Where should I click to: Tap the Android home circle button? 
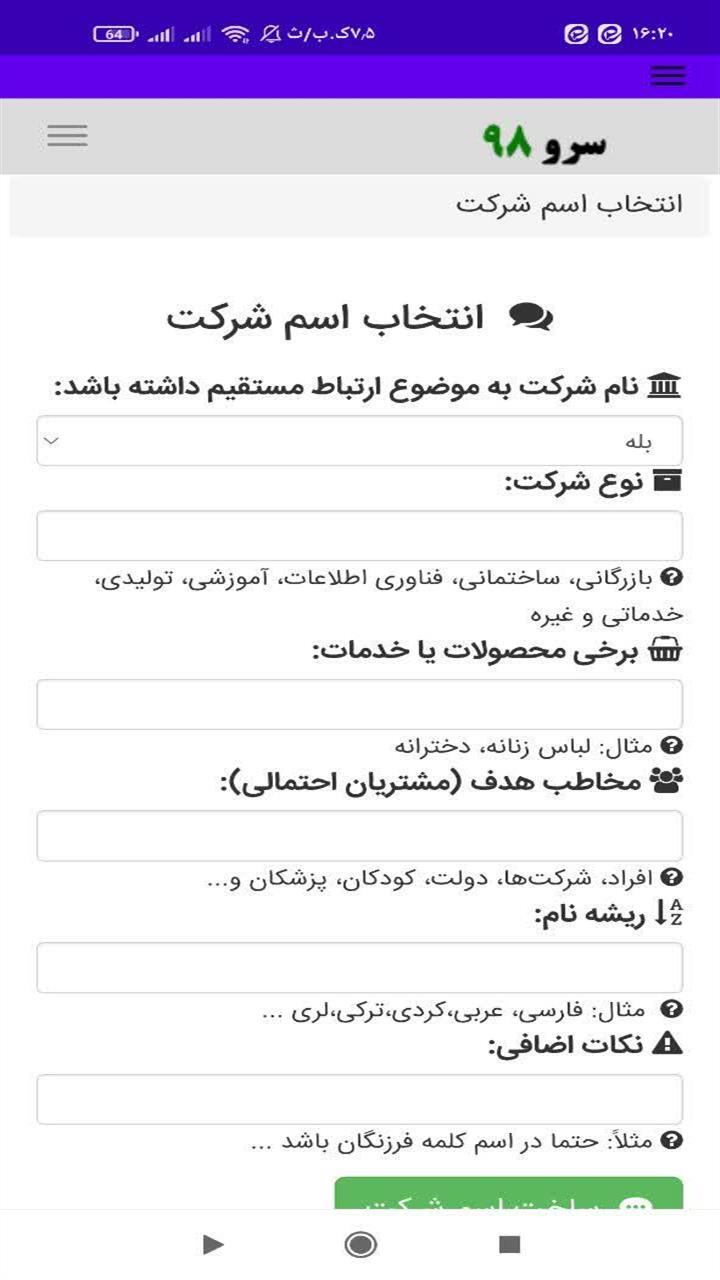click(x=360, y=1245)
